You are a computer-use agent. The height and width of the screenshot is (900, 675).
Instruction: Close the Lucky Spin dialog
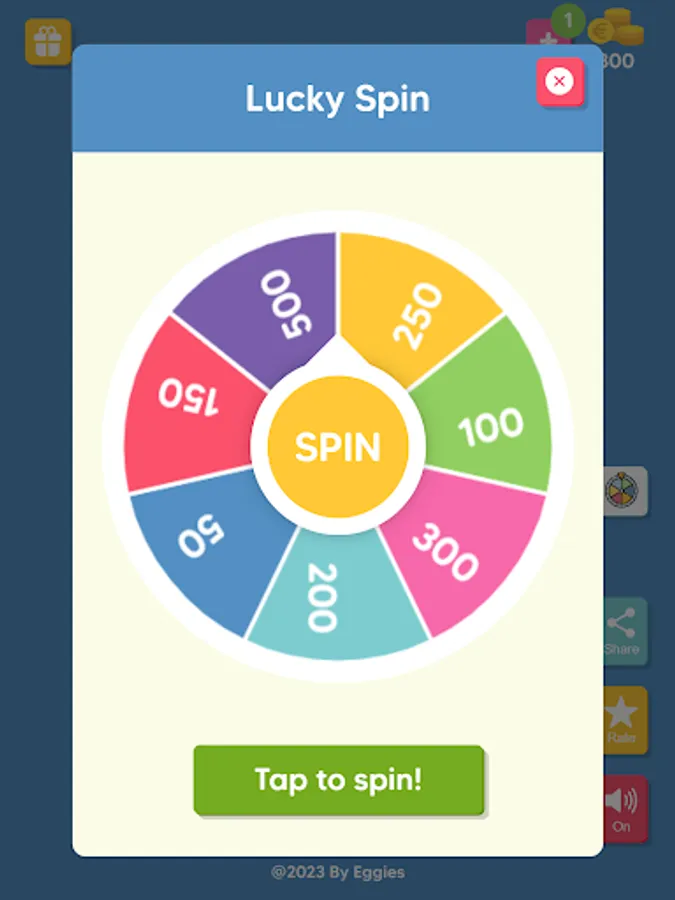click(560, 81)
